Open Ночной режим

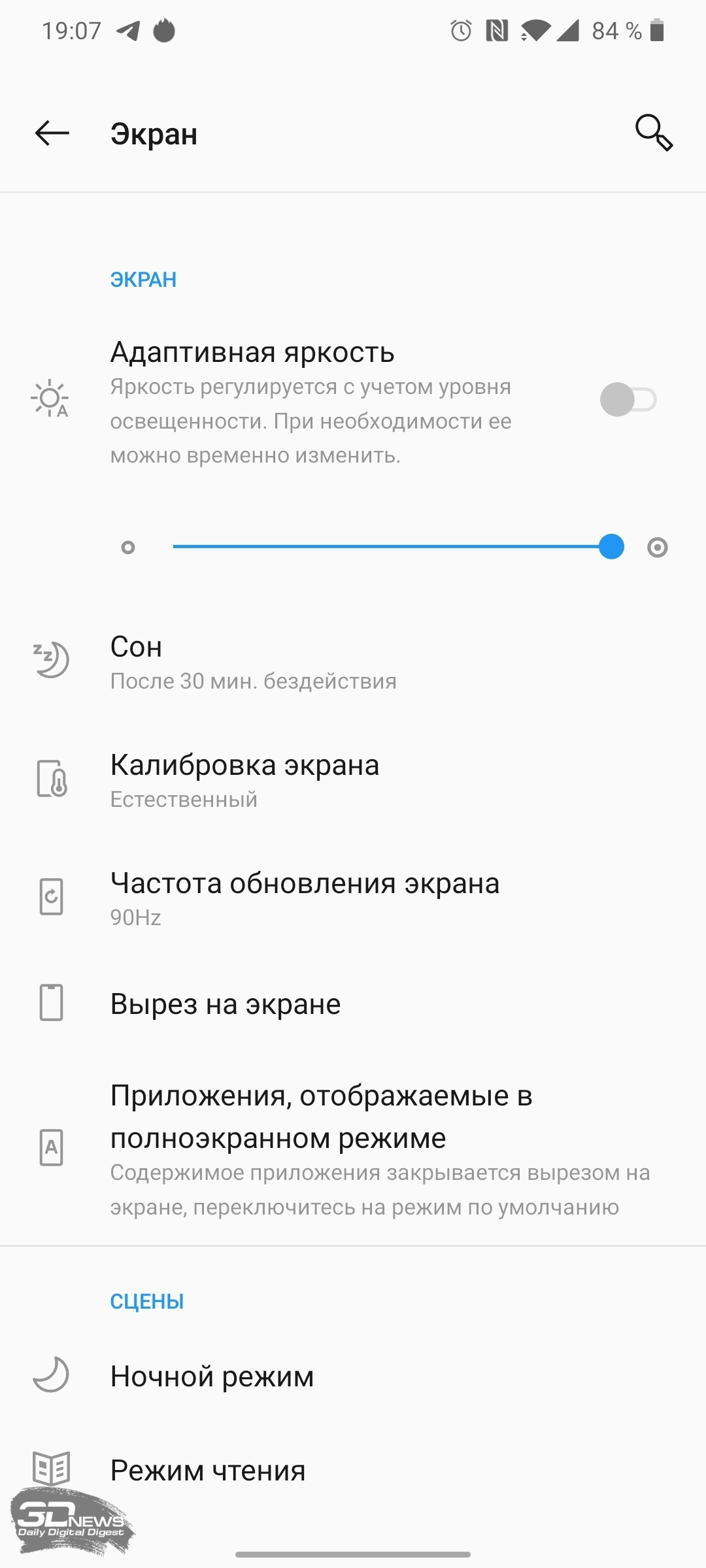353,1376
